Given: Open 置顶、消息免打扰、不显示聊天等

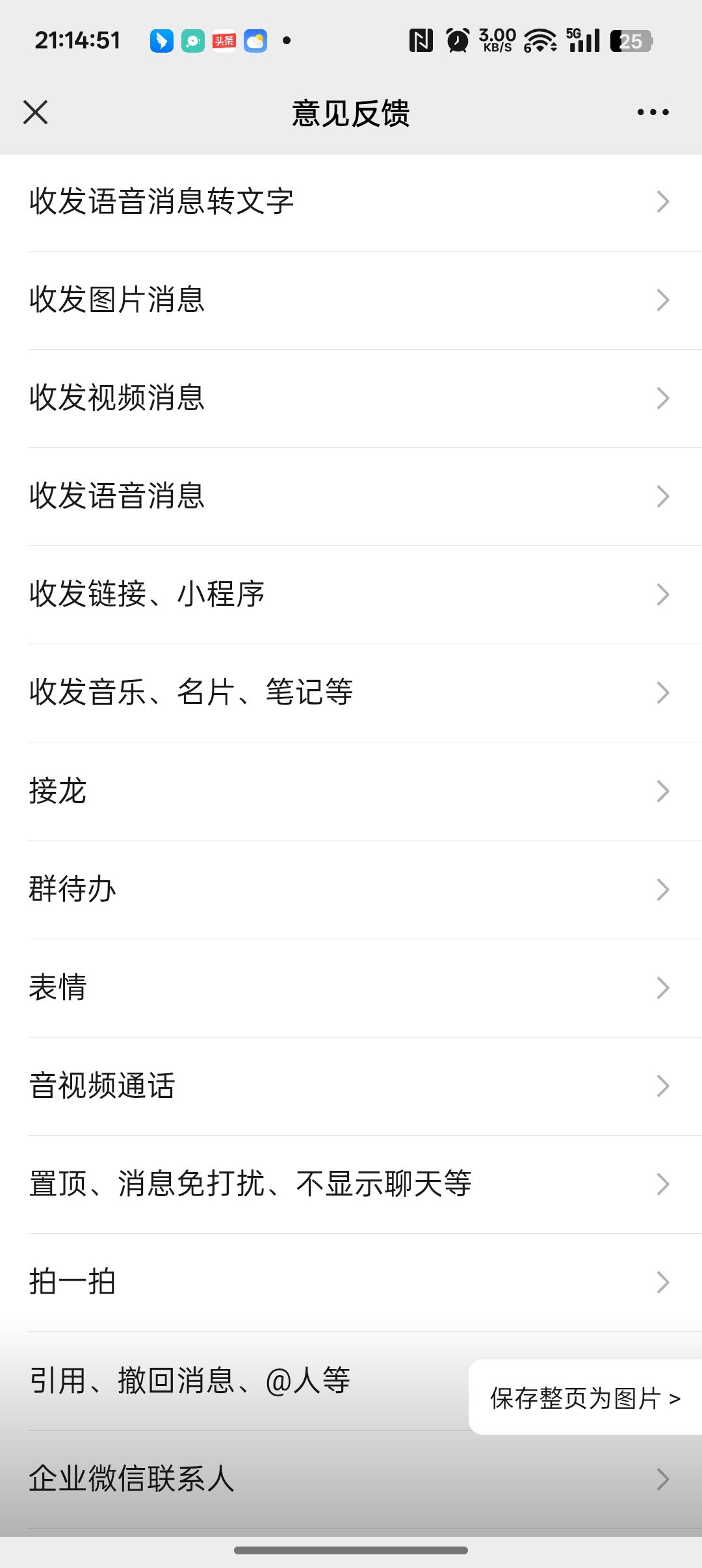Looking at the screenshot, I should 351,1184.
